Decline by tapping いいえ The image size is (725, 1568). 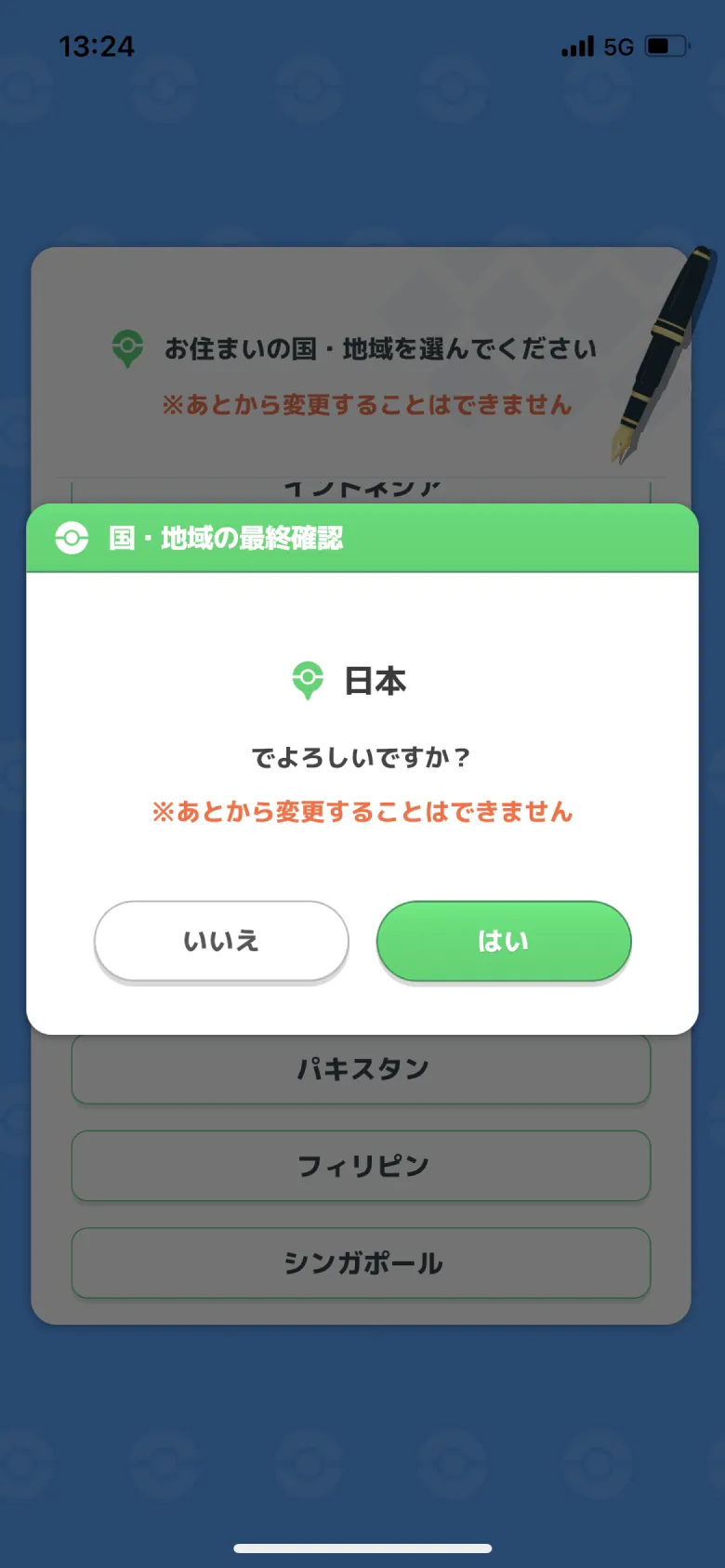tap(221, 940)
